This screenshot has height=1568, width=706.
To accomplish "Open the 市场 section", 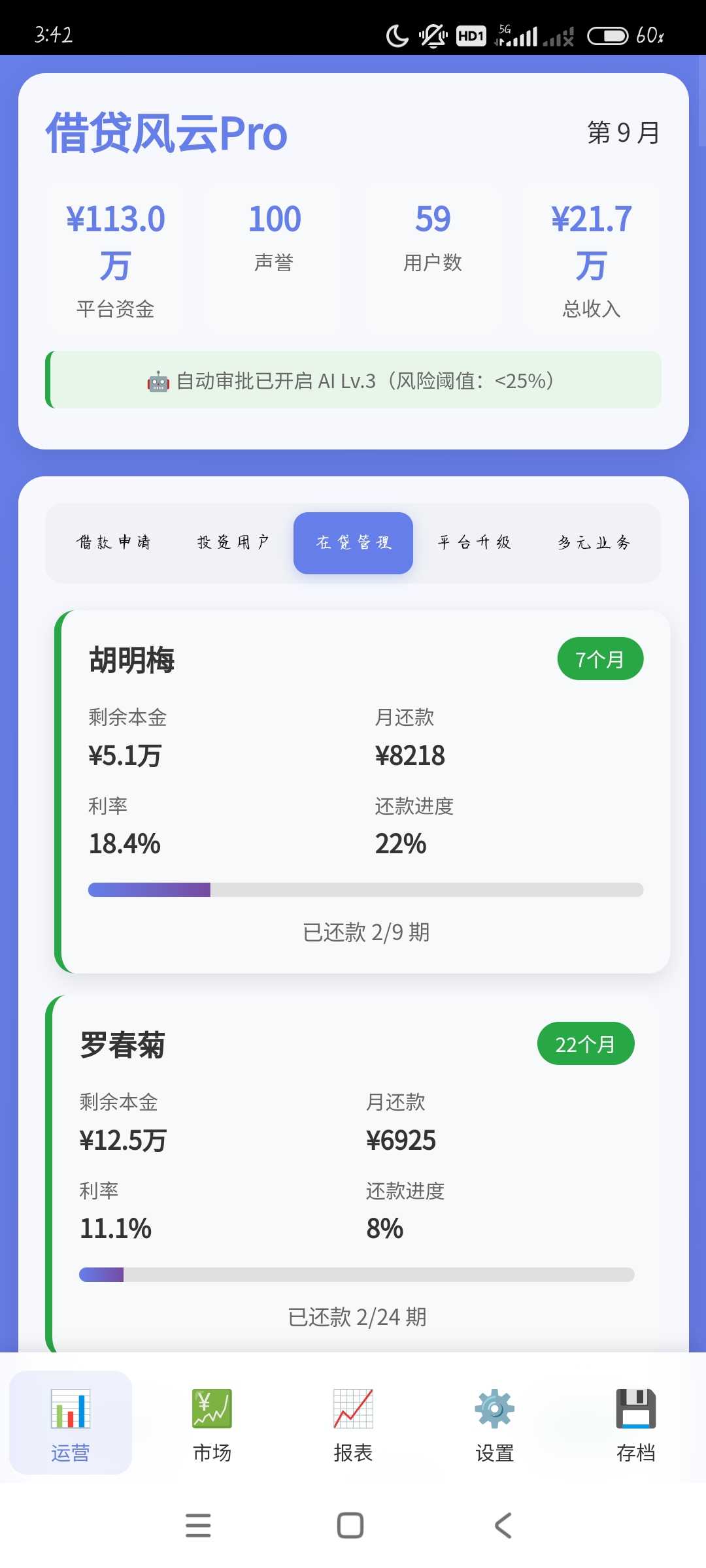I will click(212, 1423).
